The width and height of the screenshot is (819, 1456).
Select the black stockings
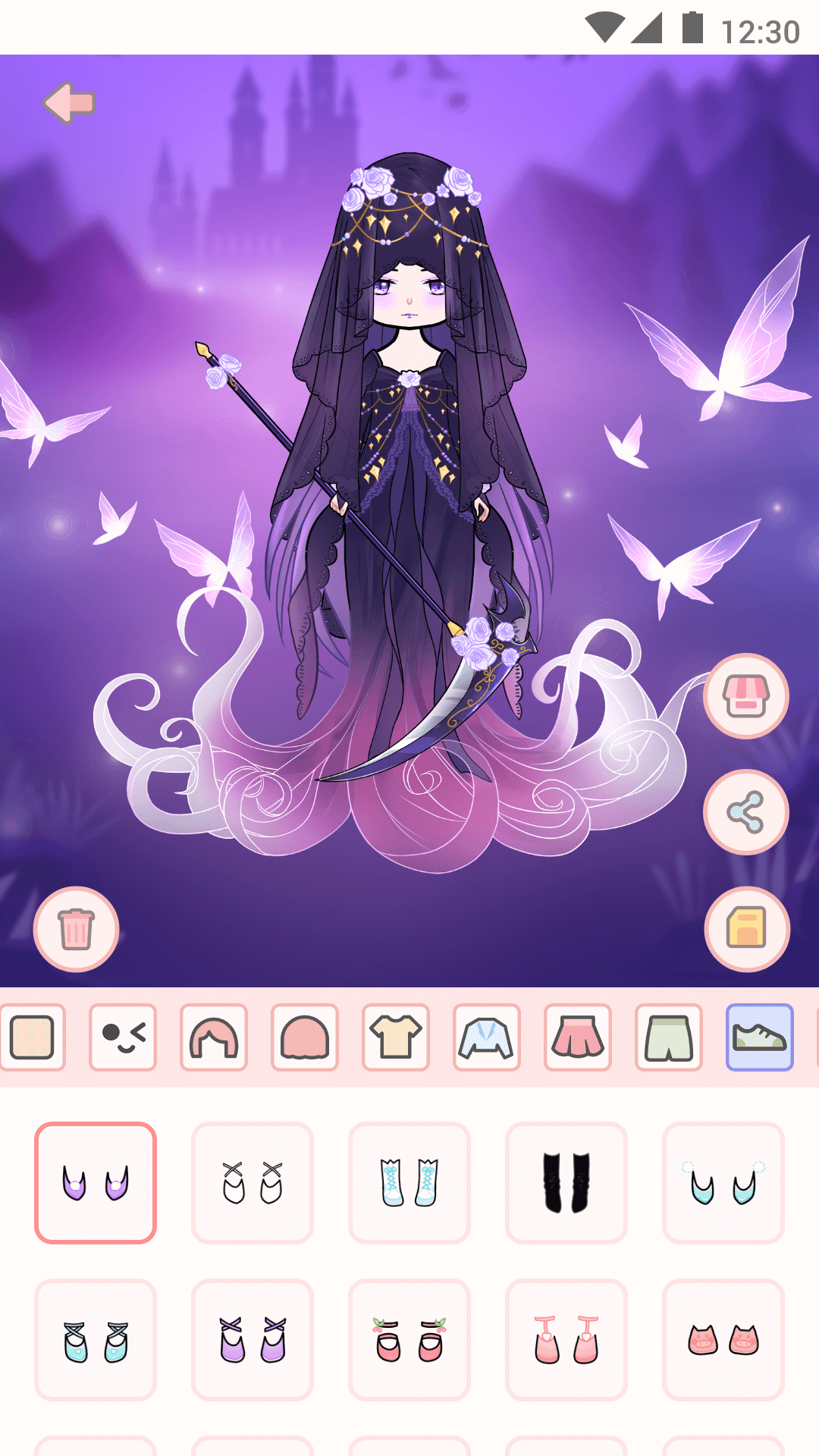[566, 1183]
